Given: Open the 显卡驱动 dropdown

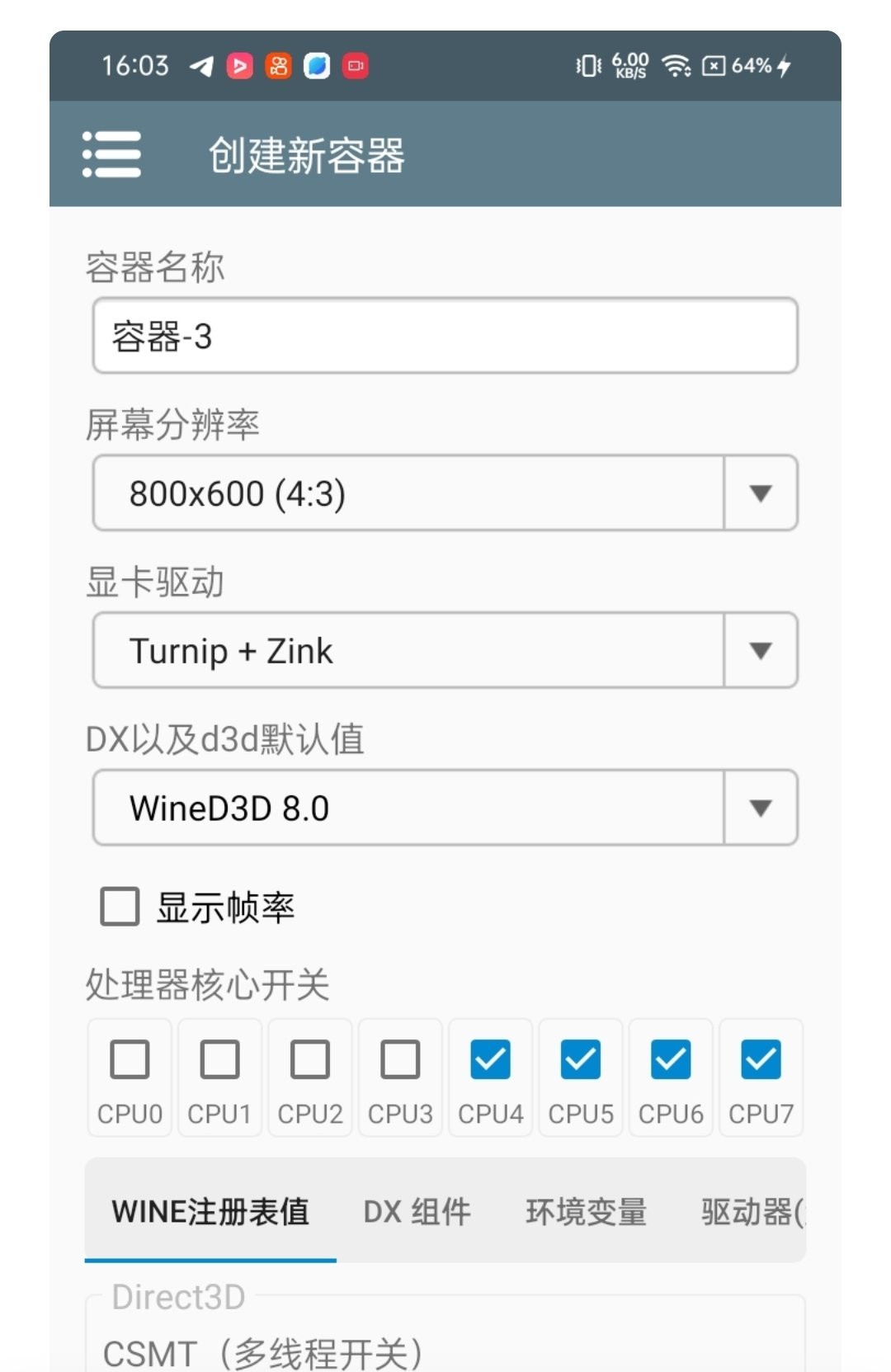Looking at the screenshot, I should [445, 651].
